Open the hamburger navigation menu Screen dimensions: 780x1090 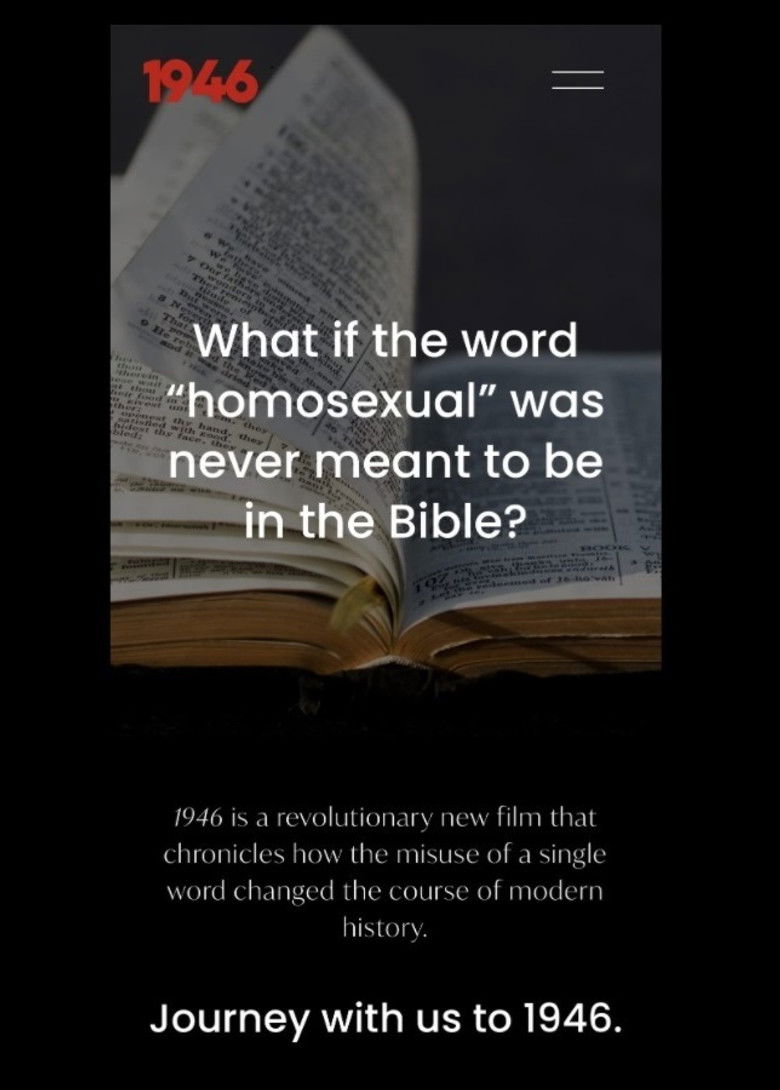[578, 81]
